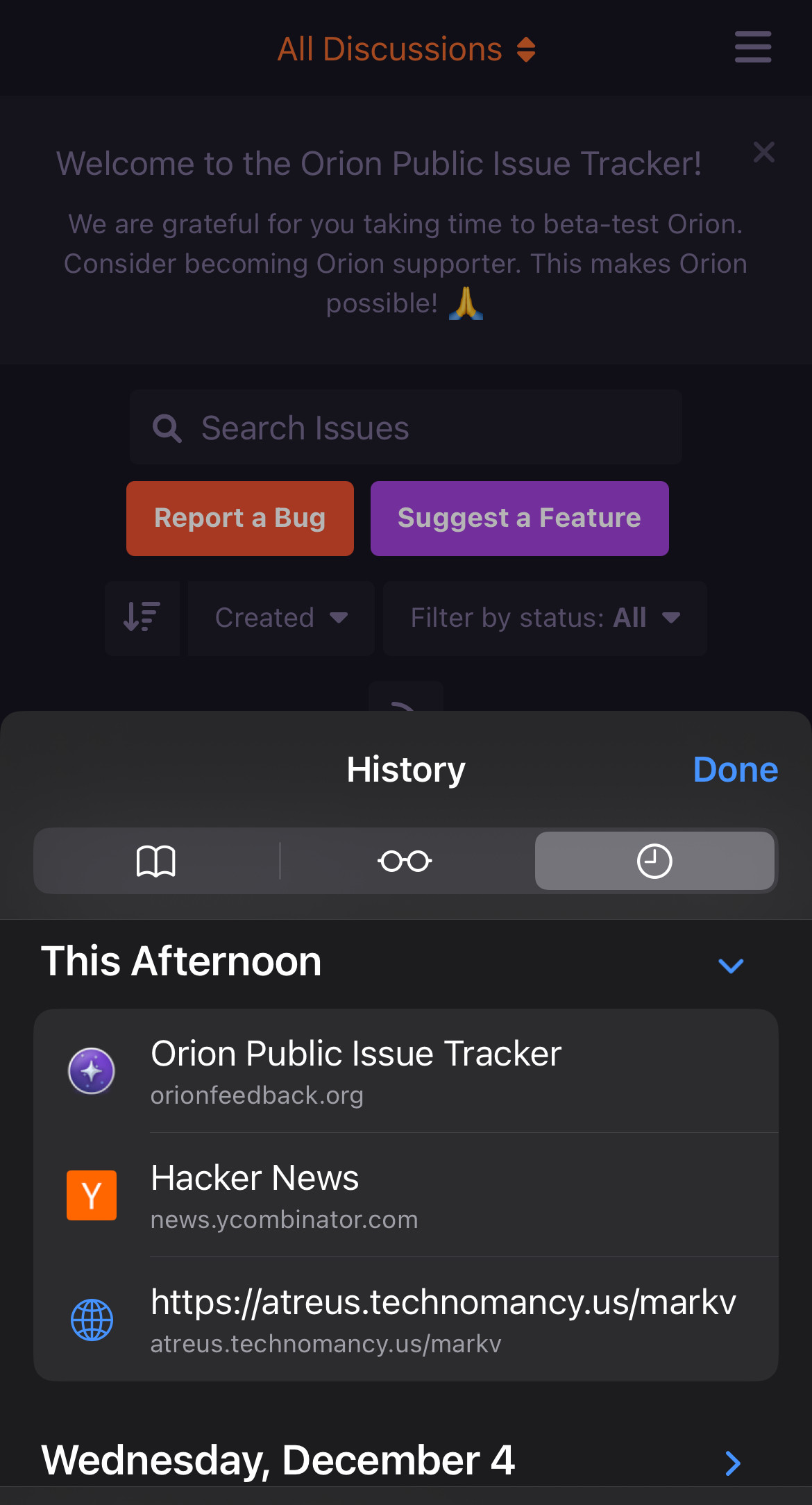Open the hamburger menu
This screenshot has width=812, height=1505.
[753, 47]
